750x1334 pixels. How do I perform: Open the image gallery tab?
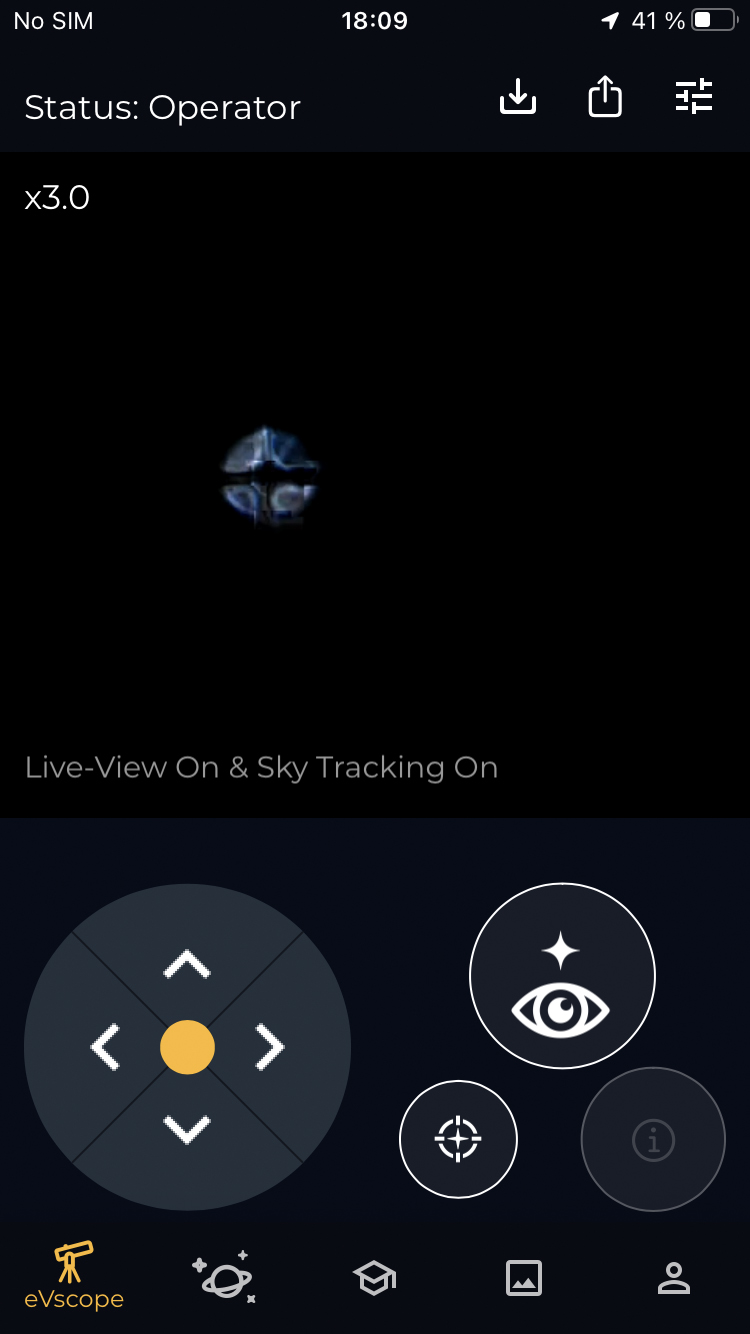(x=524, y=1278)
